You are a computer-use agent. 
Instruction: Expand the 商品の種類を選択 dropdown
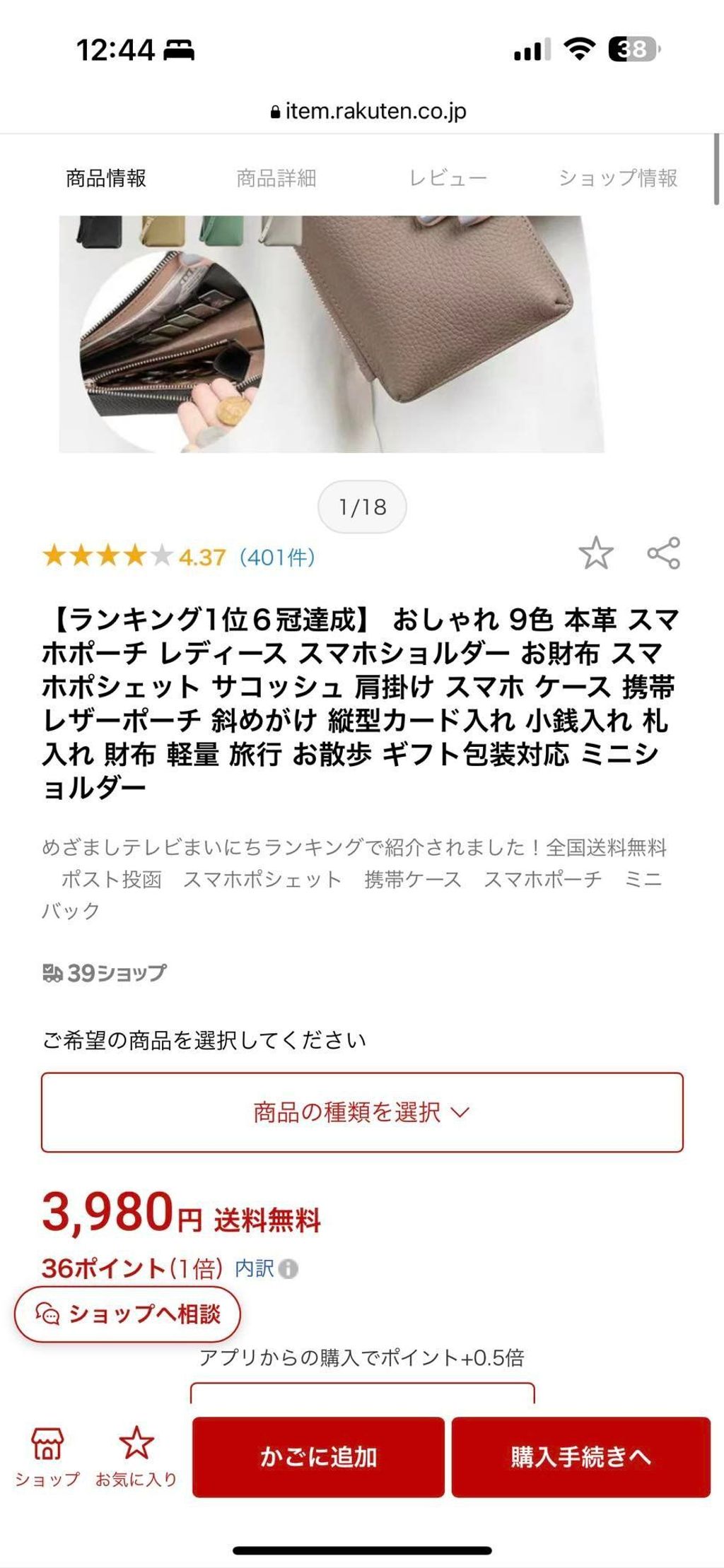pos(362,1112)
